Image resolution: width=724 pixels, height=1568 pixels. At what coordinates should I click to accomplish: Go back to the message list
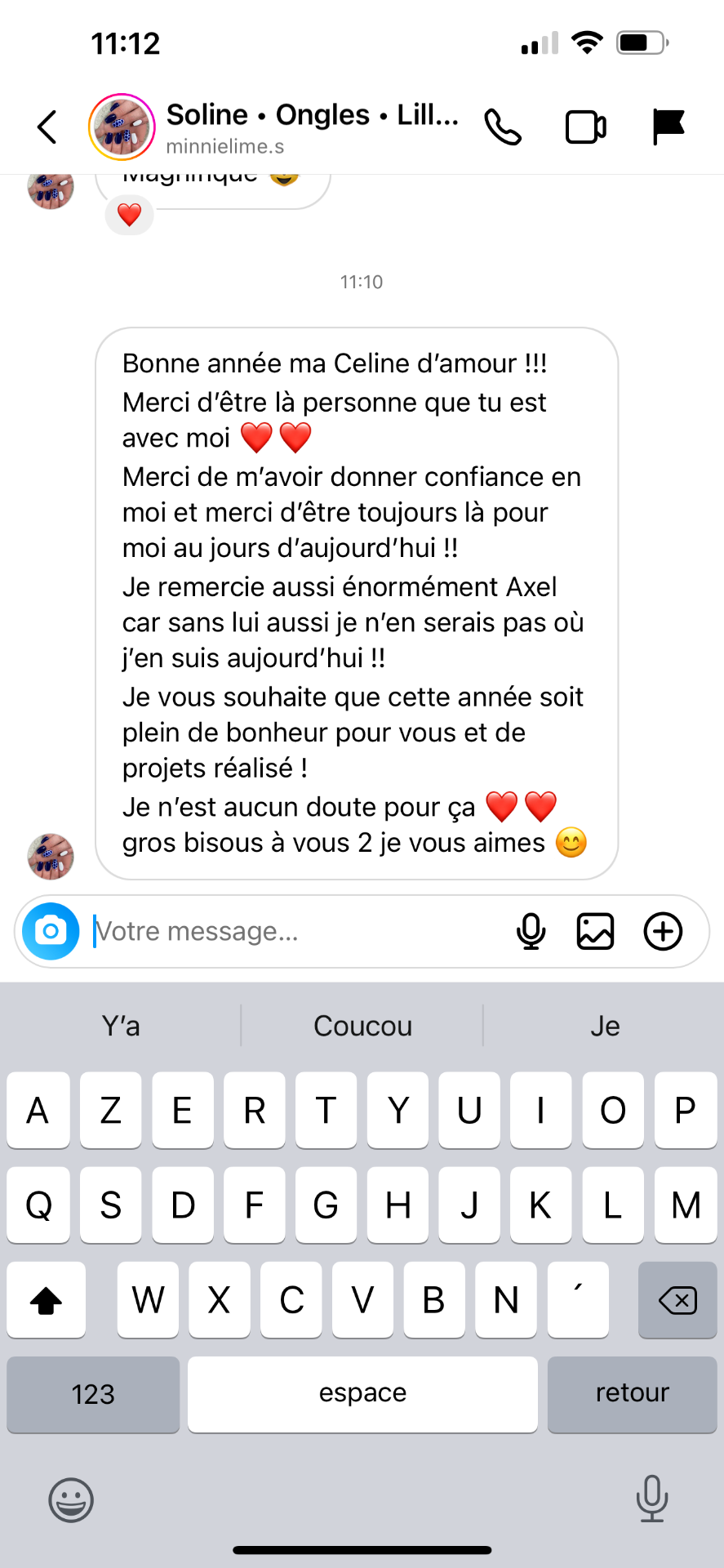pos(47,127)
